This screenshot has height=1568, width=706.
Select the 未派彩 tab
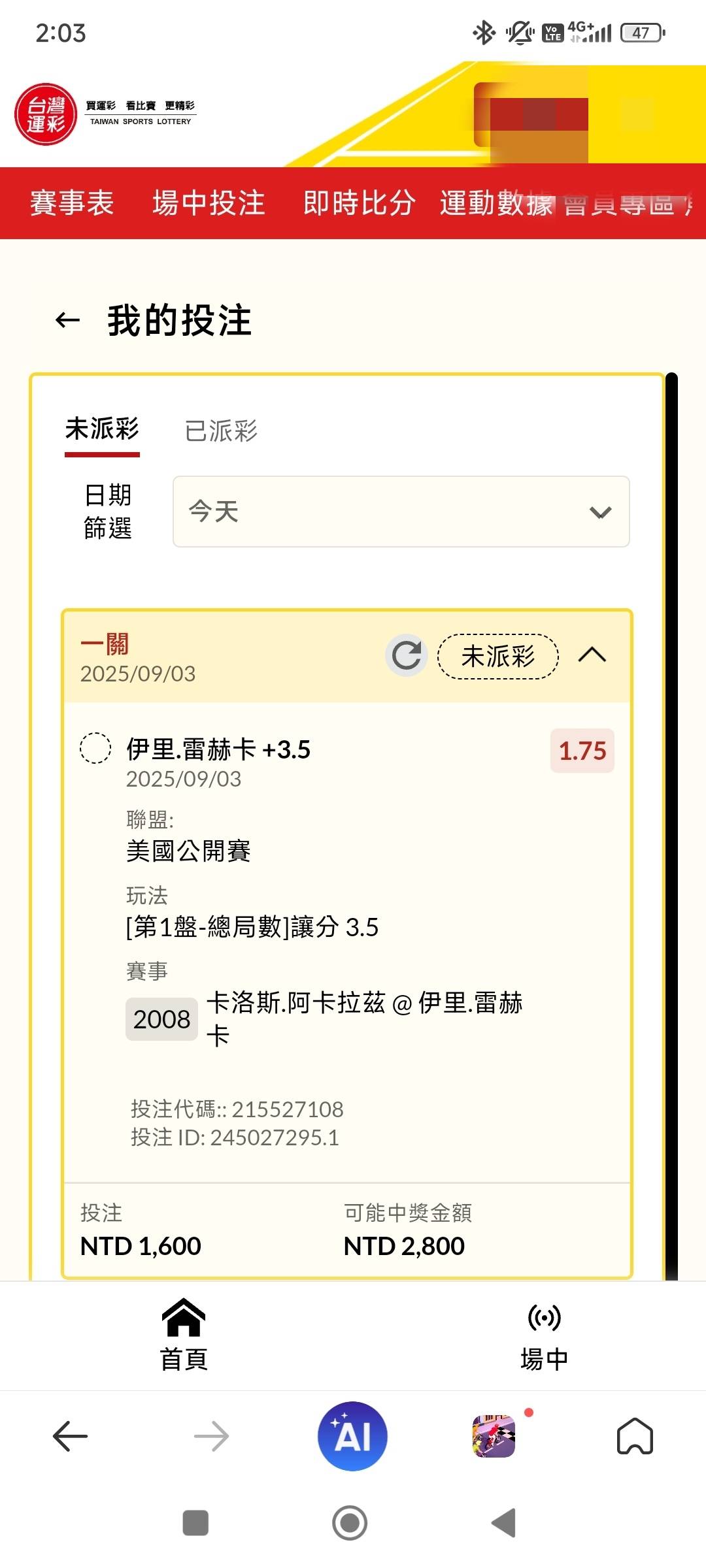(102, 429)
